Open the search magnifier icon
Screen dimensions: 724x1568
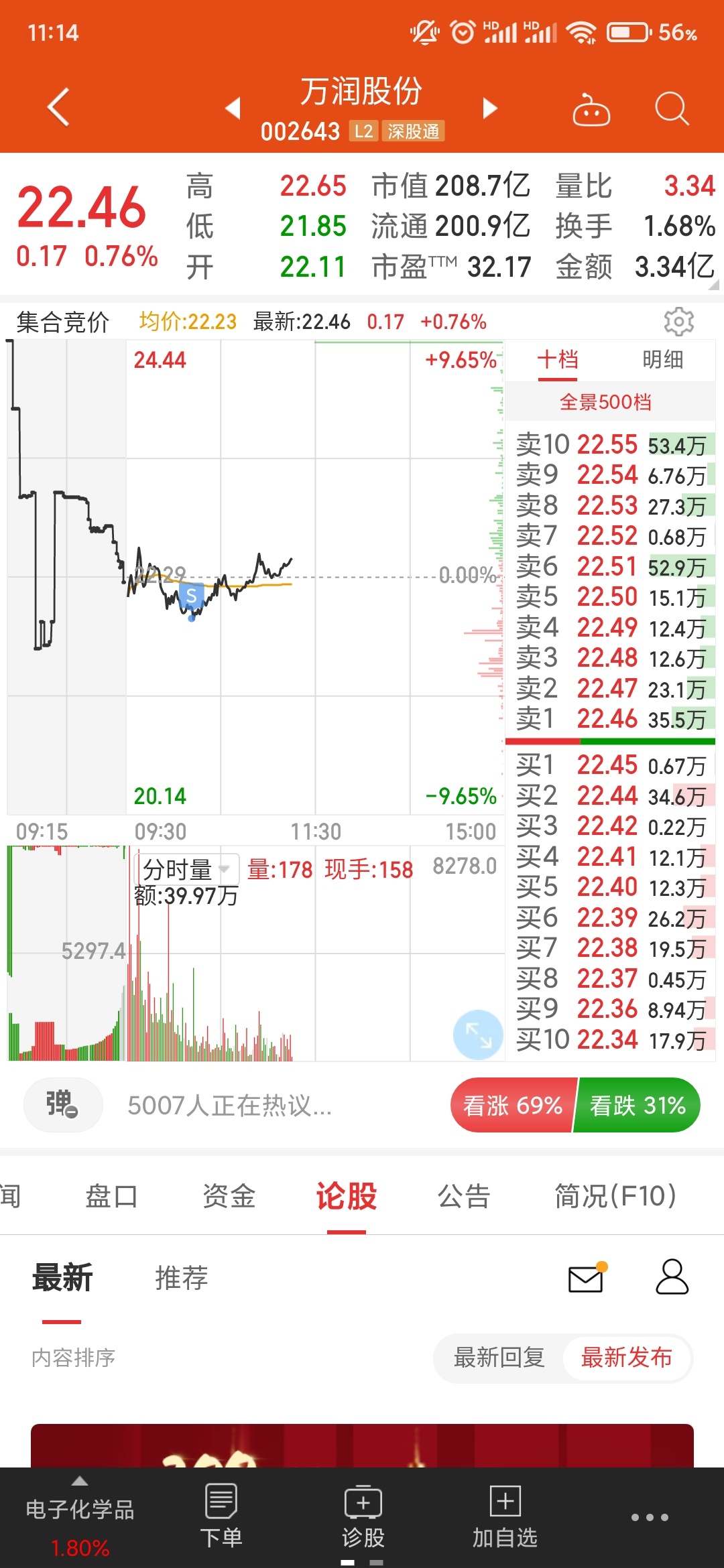[672, 109]
